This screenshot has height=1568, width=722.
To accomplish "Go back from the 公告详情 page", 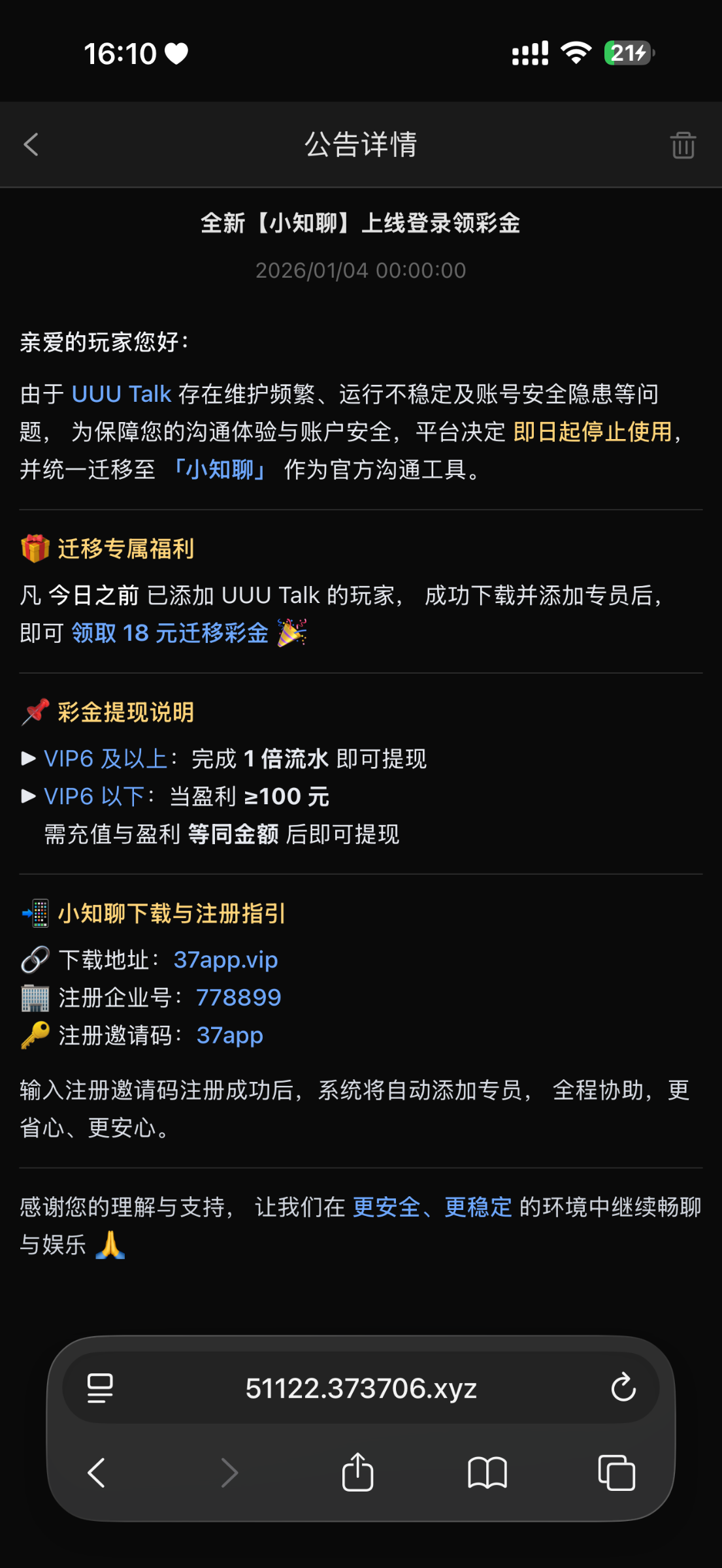I will click(31, 144).
